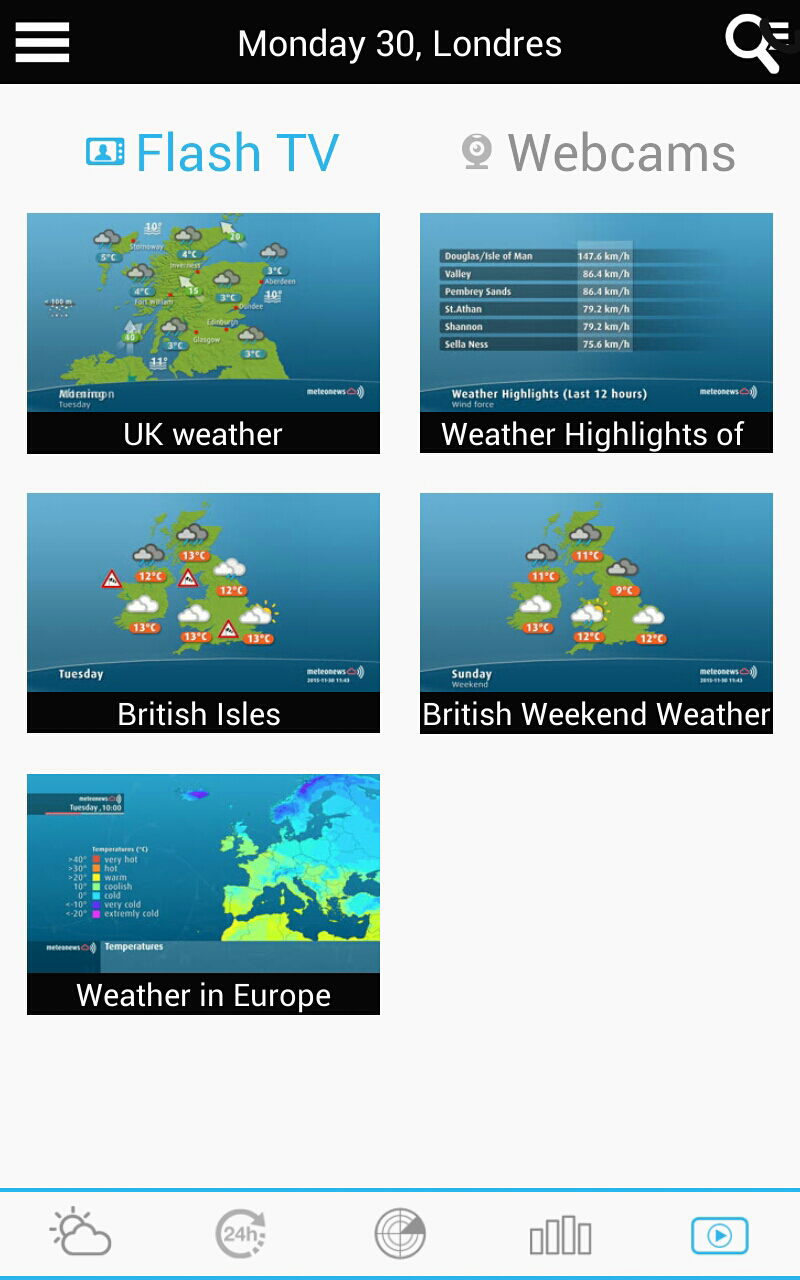Open the hamburger drawer menu
The width and height of the screenshot is (800, 1280).
pos(42,42)
